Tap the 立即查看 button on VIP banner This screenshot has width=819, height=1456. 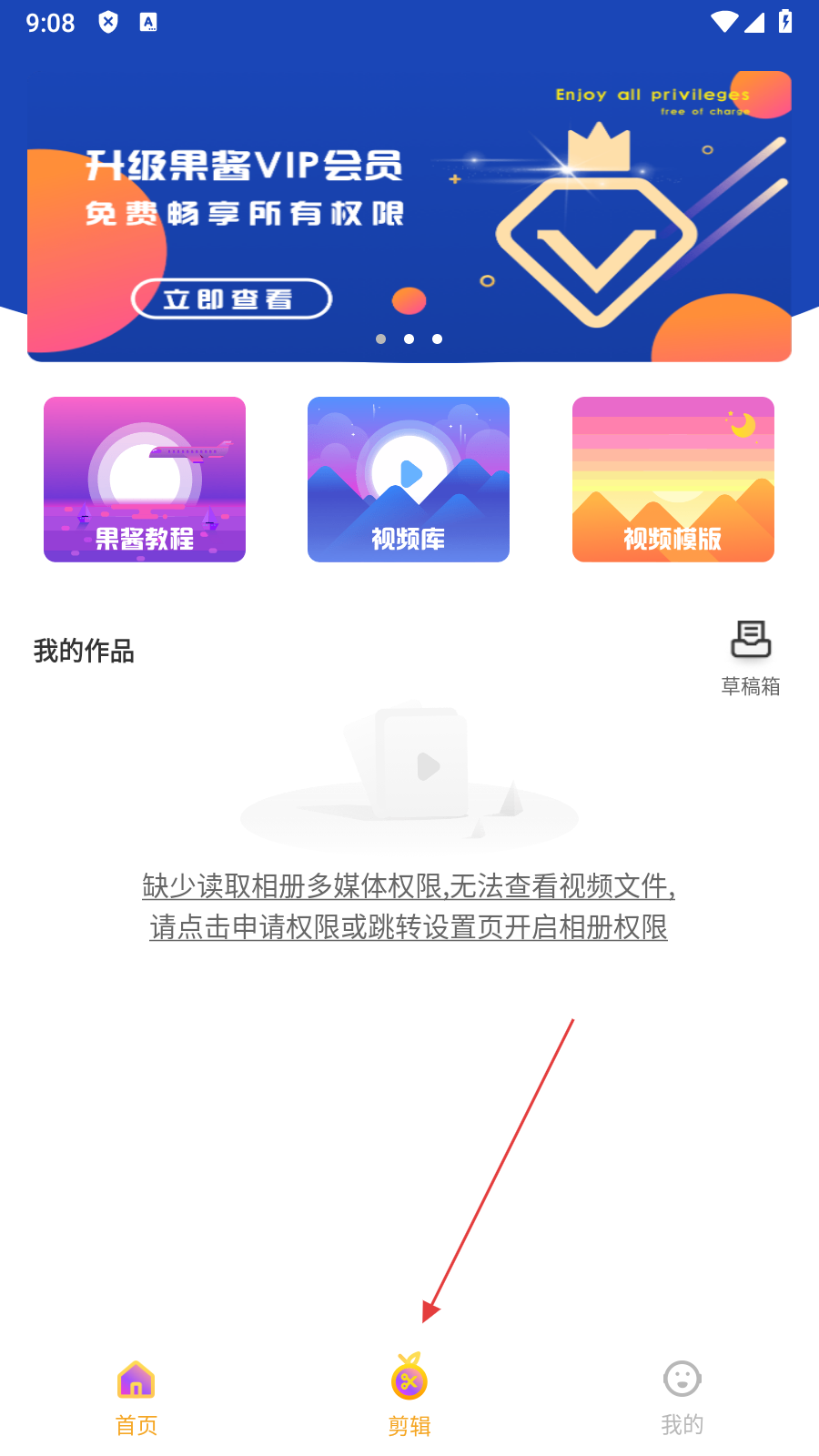(231, 299)
